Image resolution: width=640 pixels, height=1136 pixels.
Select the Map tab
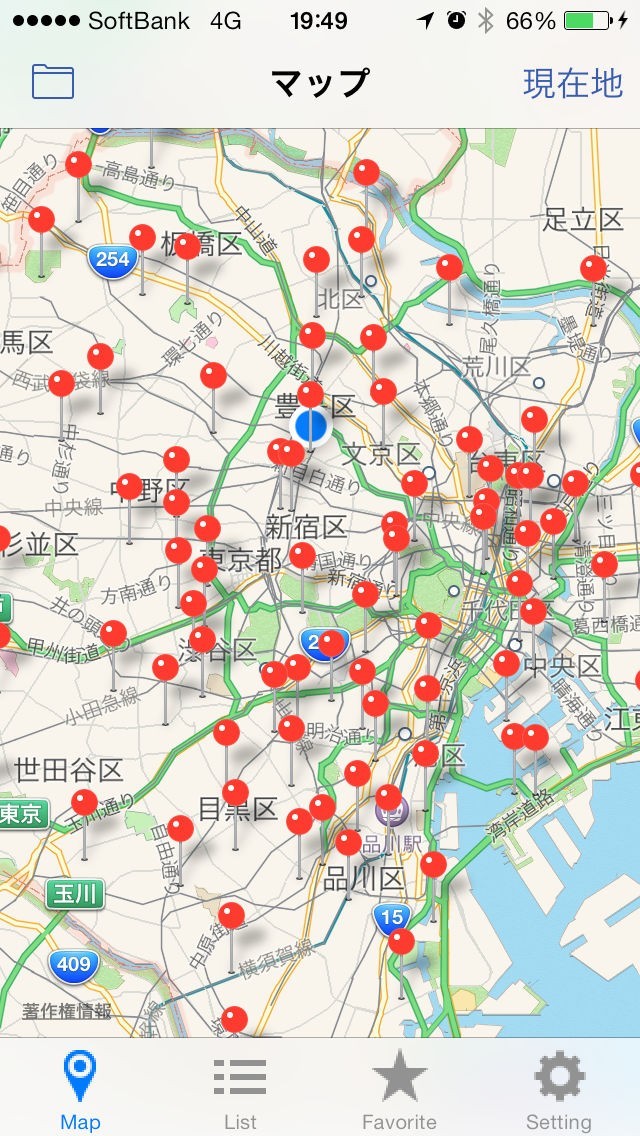(80, 1088)
